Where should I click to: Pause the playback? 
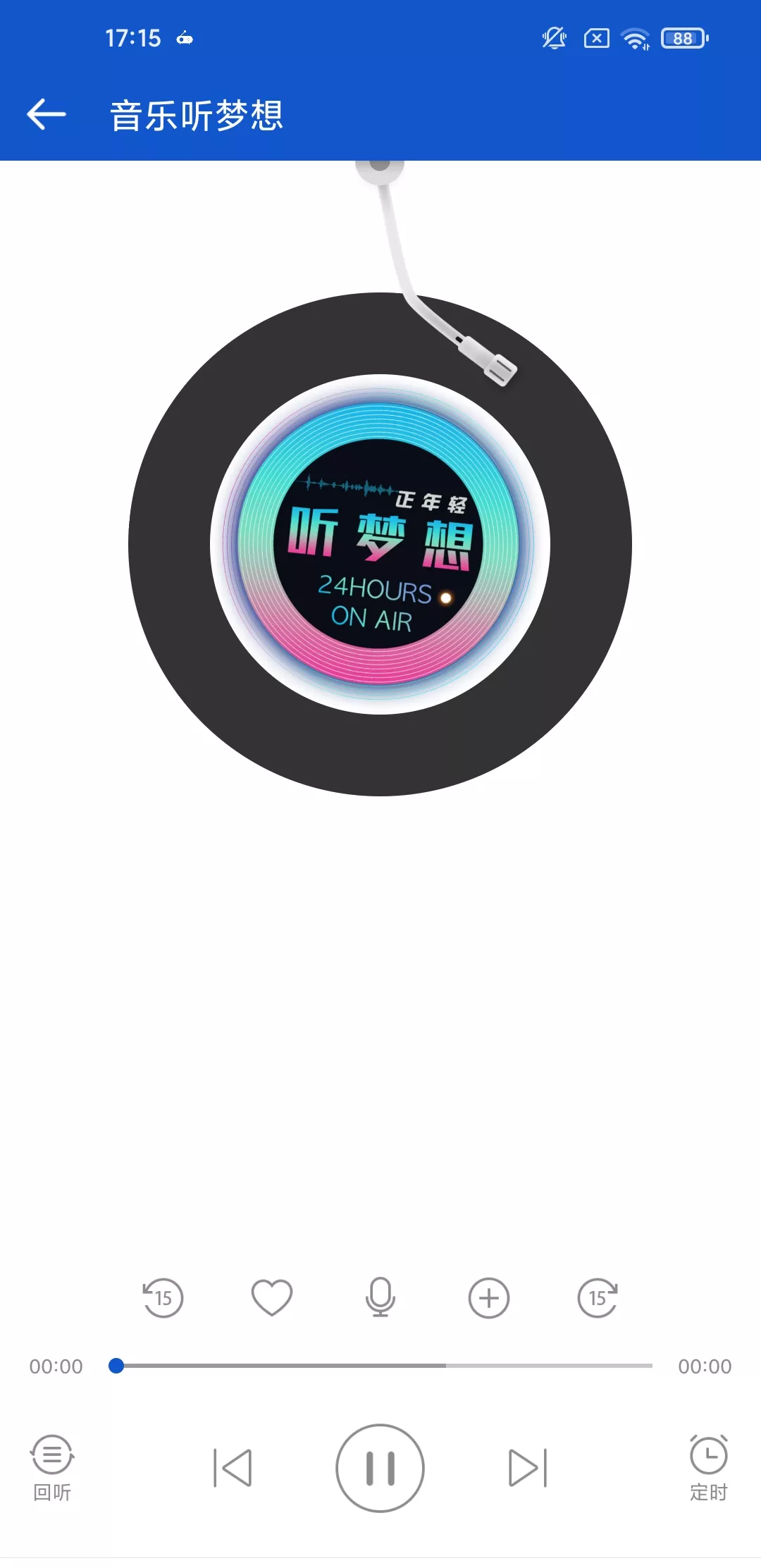click(x=380, y=1468)
